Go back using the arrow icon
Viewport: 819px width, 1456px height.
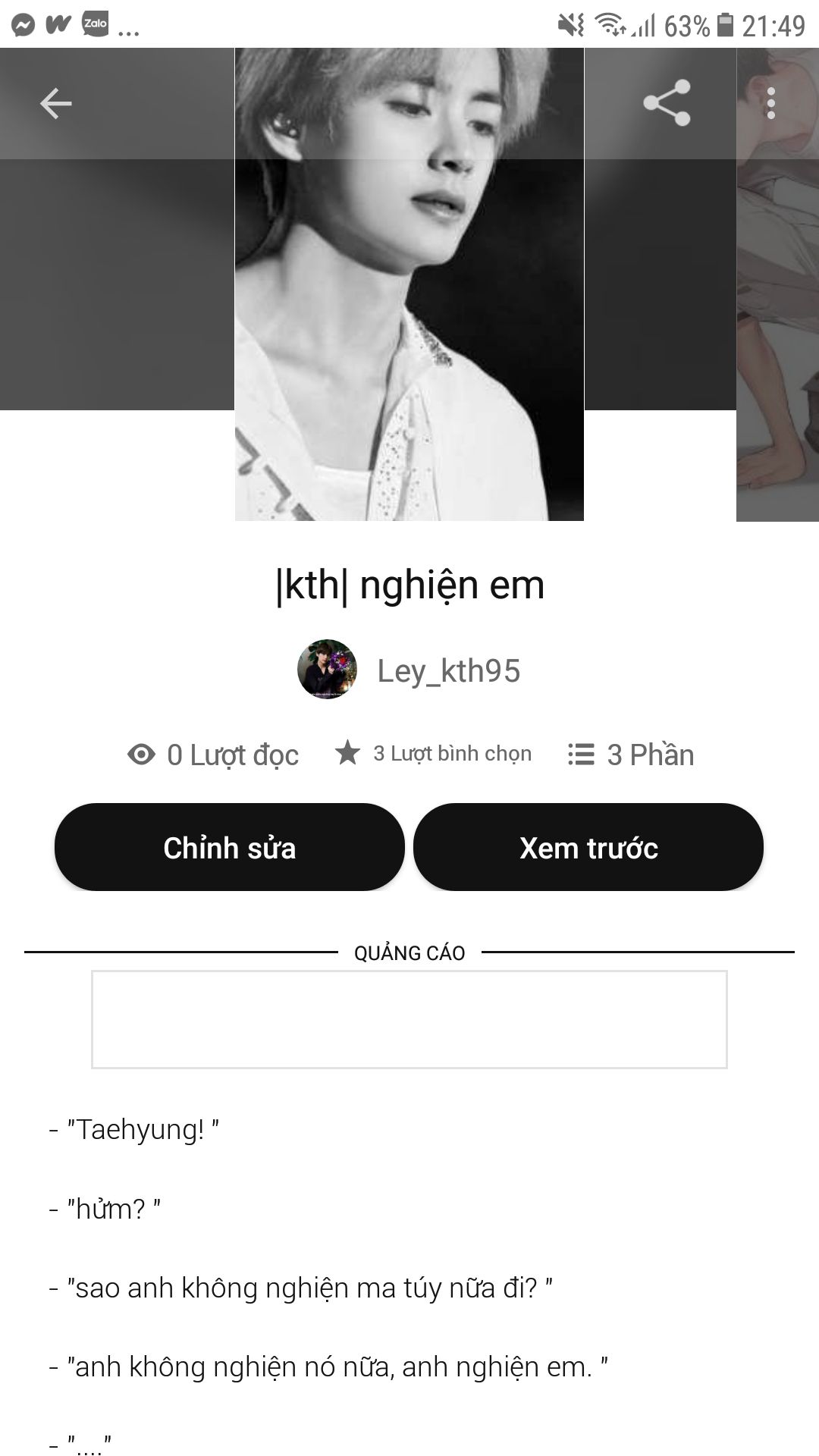click(x=55, y=103)
